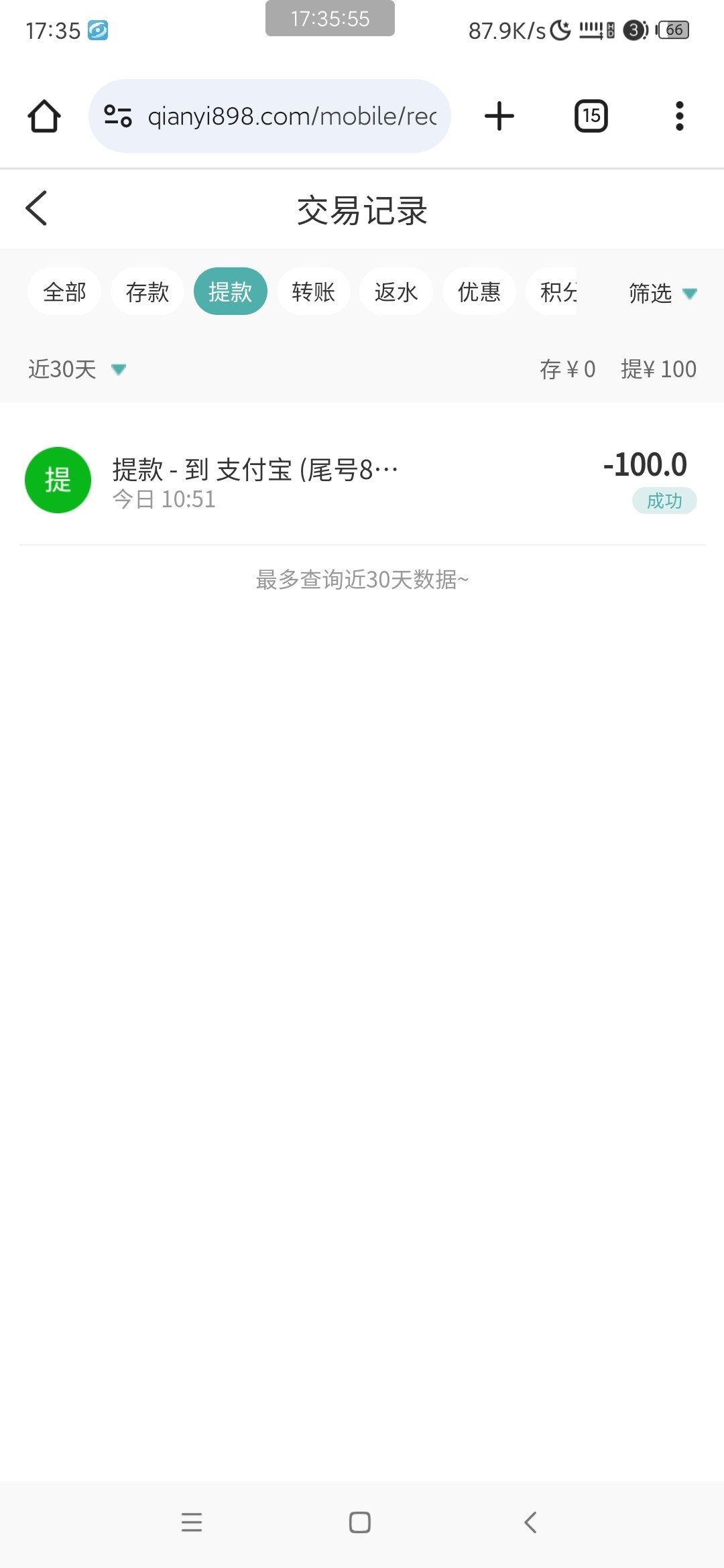This screenshot has width=724, height=1568.
Task: View the 优惠 records
Action: click(x=479, y=291)
